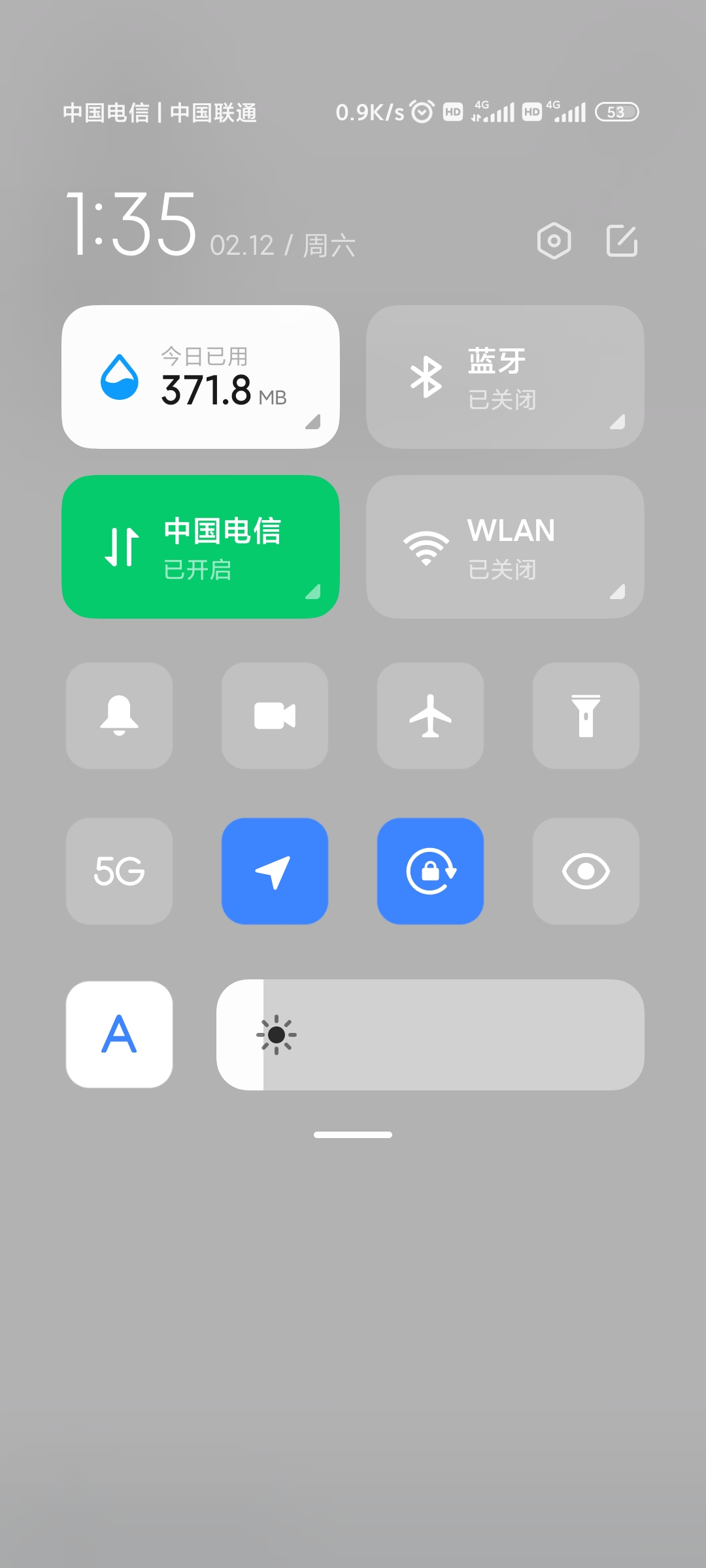Enable reading mode eye tile
The image size is (706, 1568).
[586, 872]
